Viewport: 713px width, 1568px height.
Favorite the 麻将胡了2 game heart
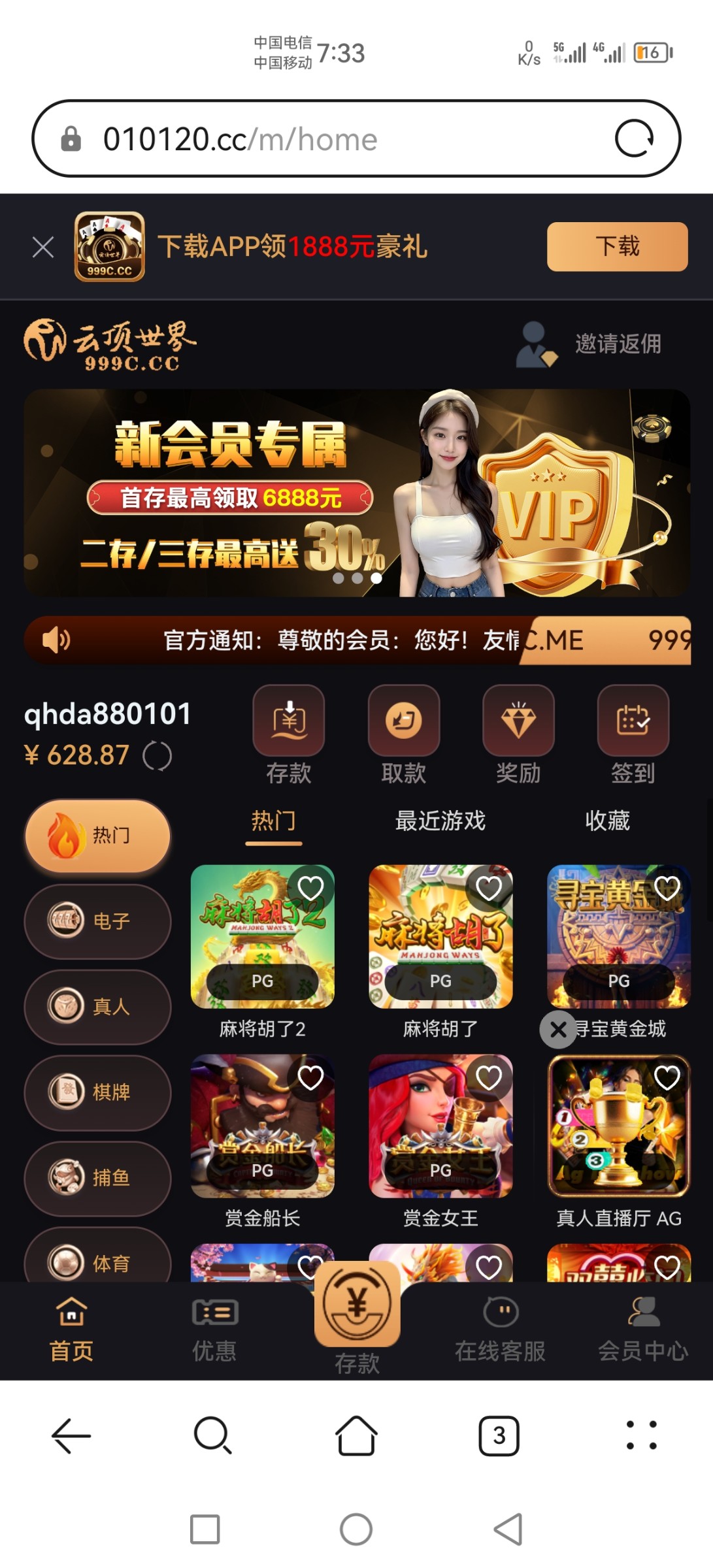tap(312, 887)
